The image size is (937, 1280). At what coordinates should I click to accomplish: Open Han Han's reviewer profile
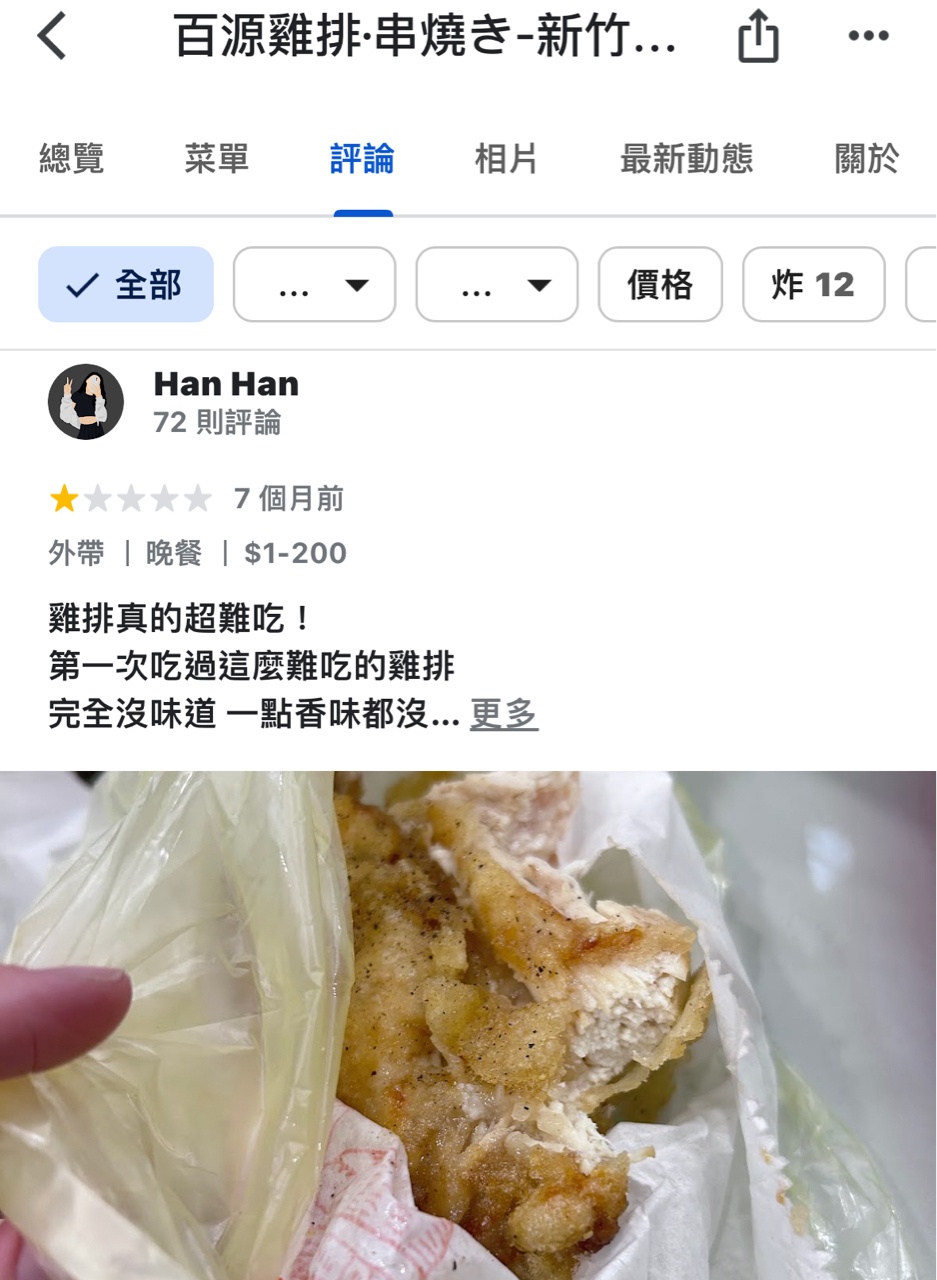[x=225, y=384]
